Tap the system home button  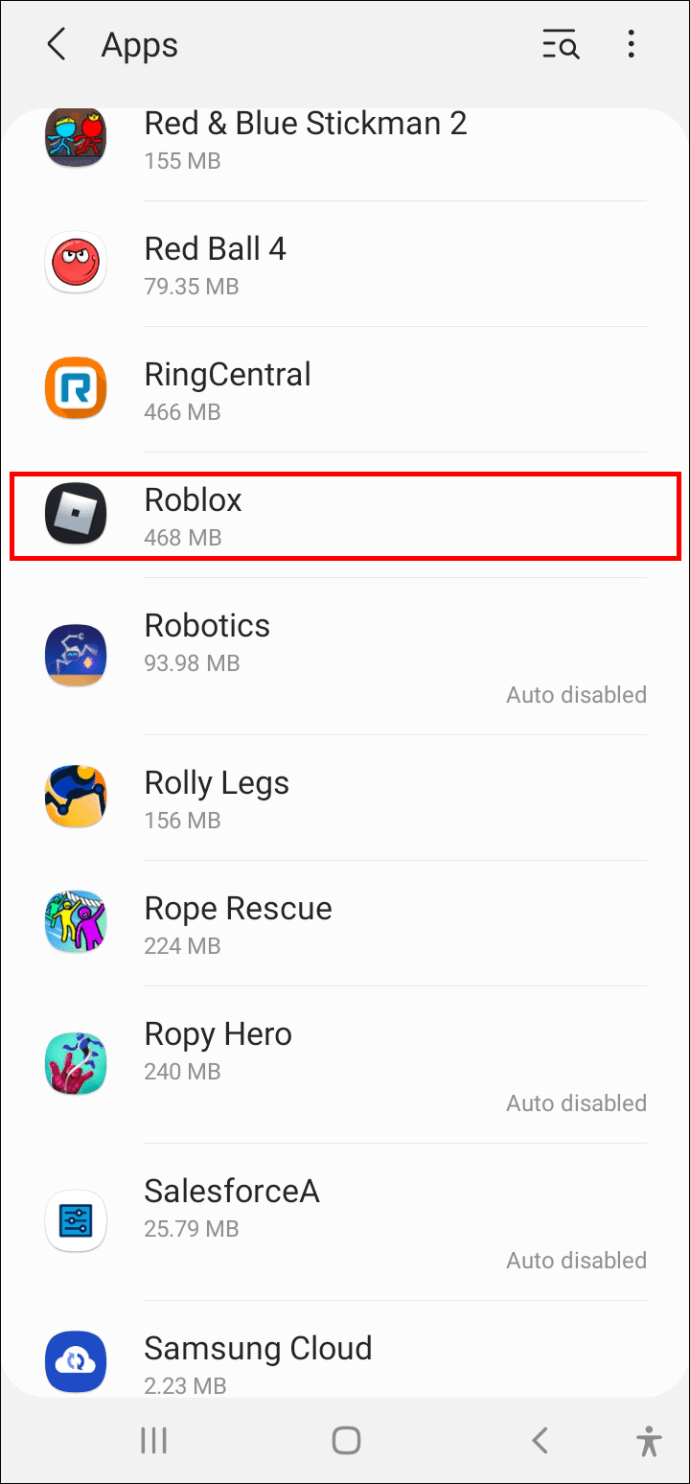click(346, 1440)
